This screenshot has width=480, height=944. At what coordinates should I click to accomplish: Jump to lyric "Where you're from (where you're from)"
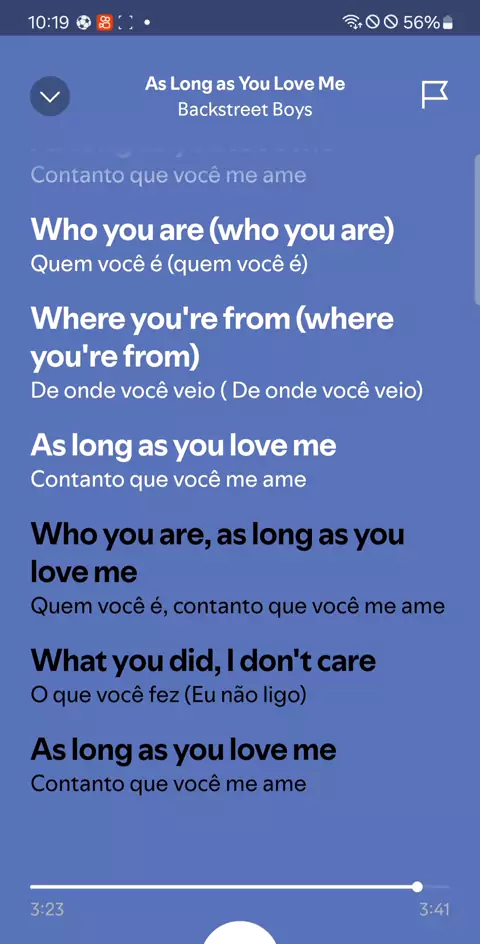click(212, 338)
